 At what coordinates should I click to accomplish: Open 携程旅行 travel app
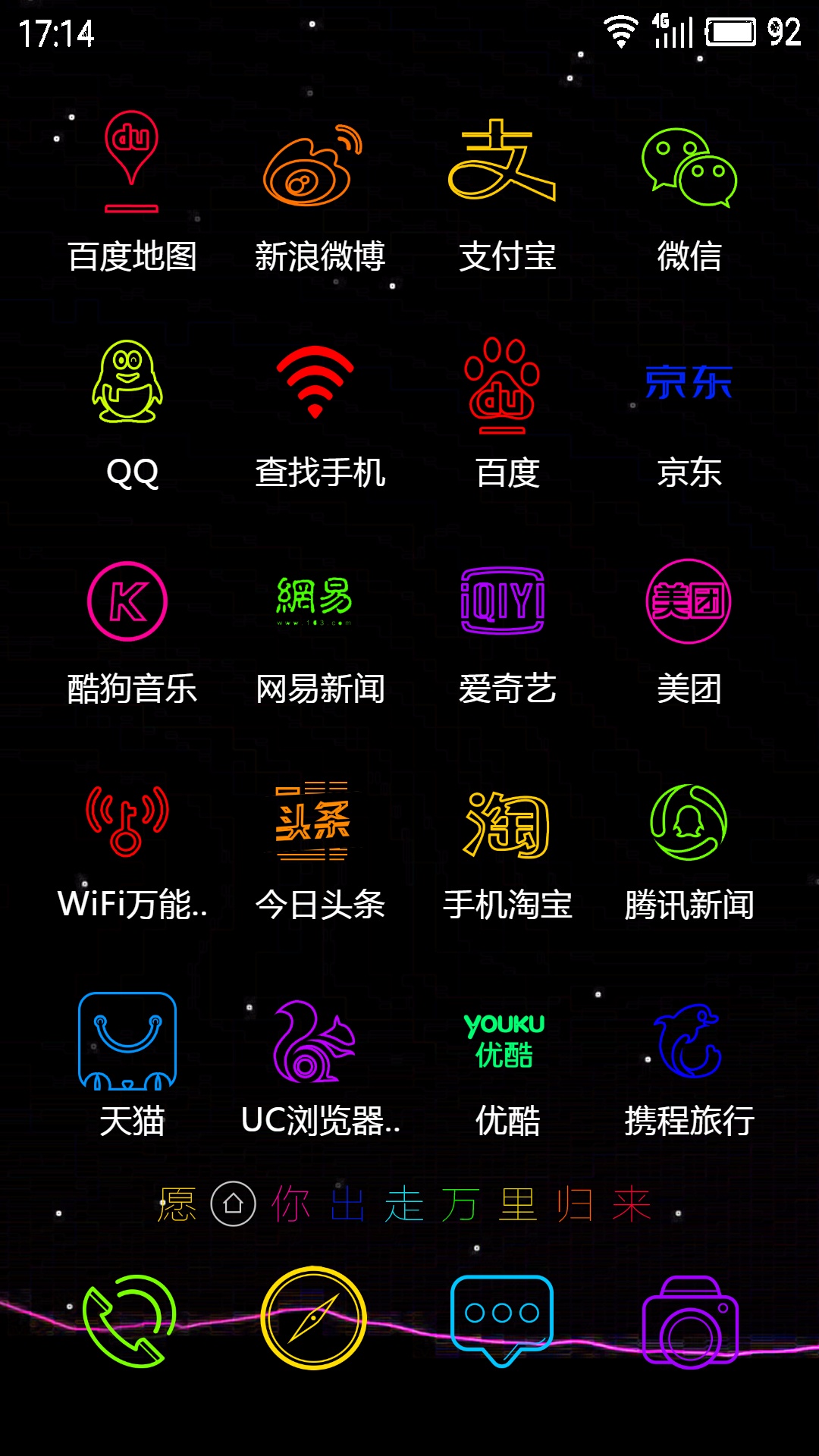689,1041
